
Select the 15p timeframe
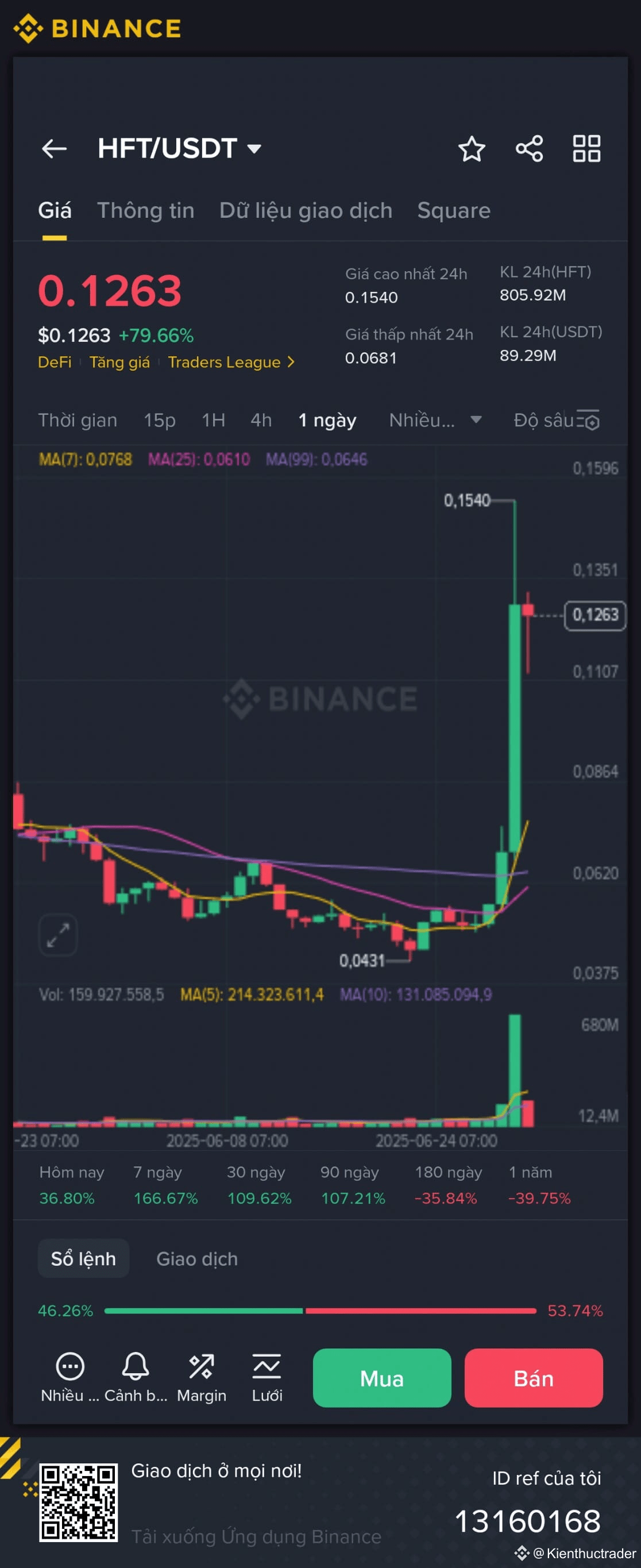(x=159, y=420)
